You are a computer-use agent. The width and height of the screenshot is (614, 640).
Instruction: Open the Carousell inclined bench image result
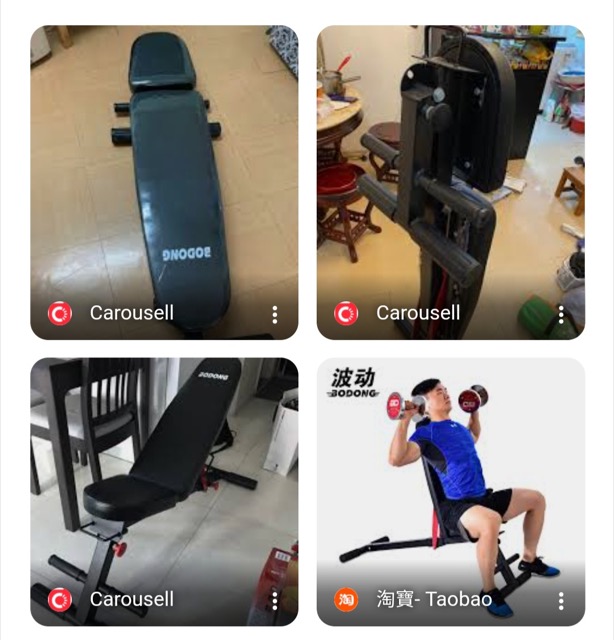(x=164, y=470)
